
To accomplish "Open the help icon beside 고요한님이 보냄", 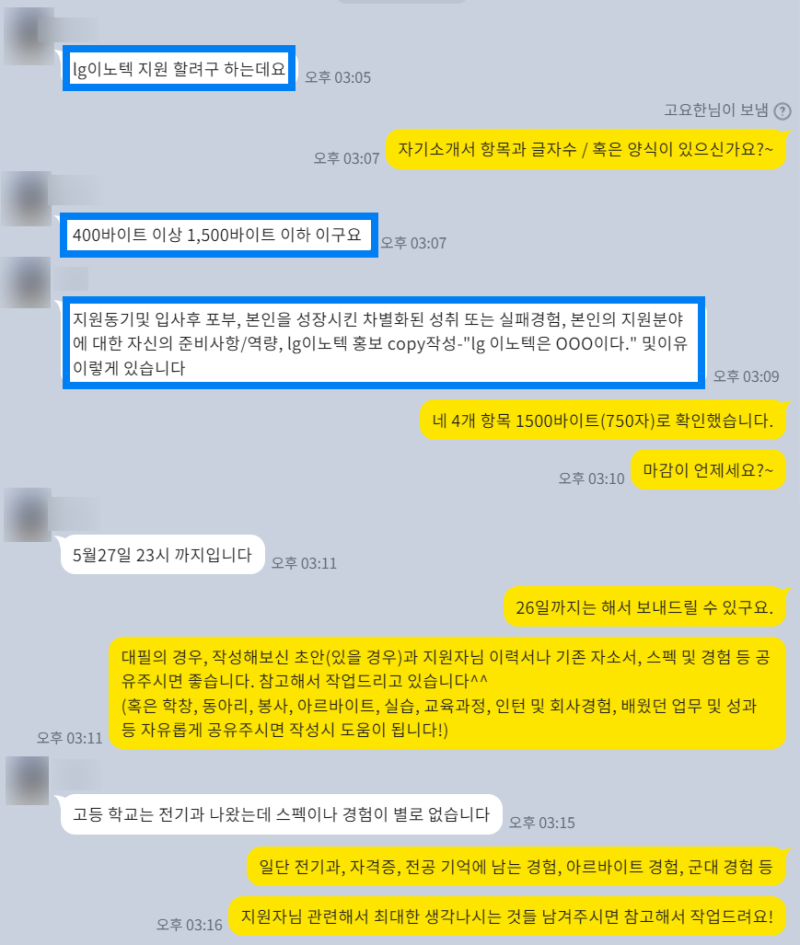I will [782, 111].
